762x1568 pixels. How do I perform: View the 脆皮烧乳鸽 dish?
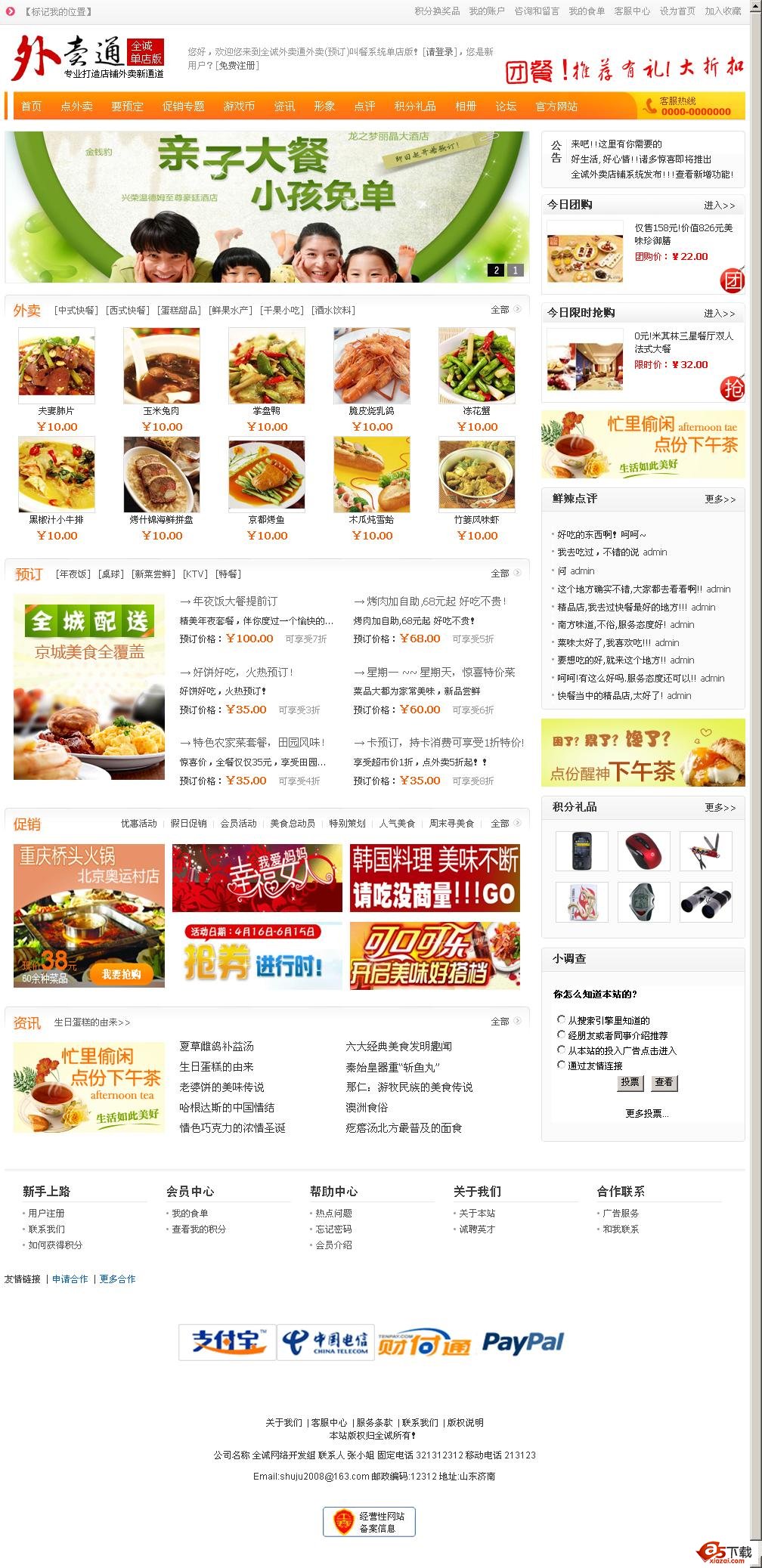(372, 366)
